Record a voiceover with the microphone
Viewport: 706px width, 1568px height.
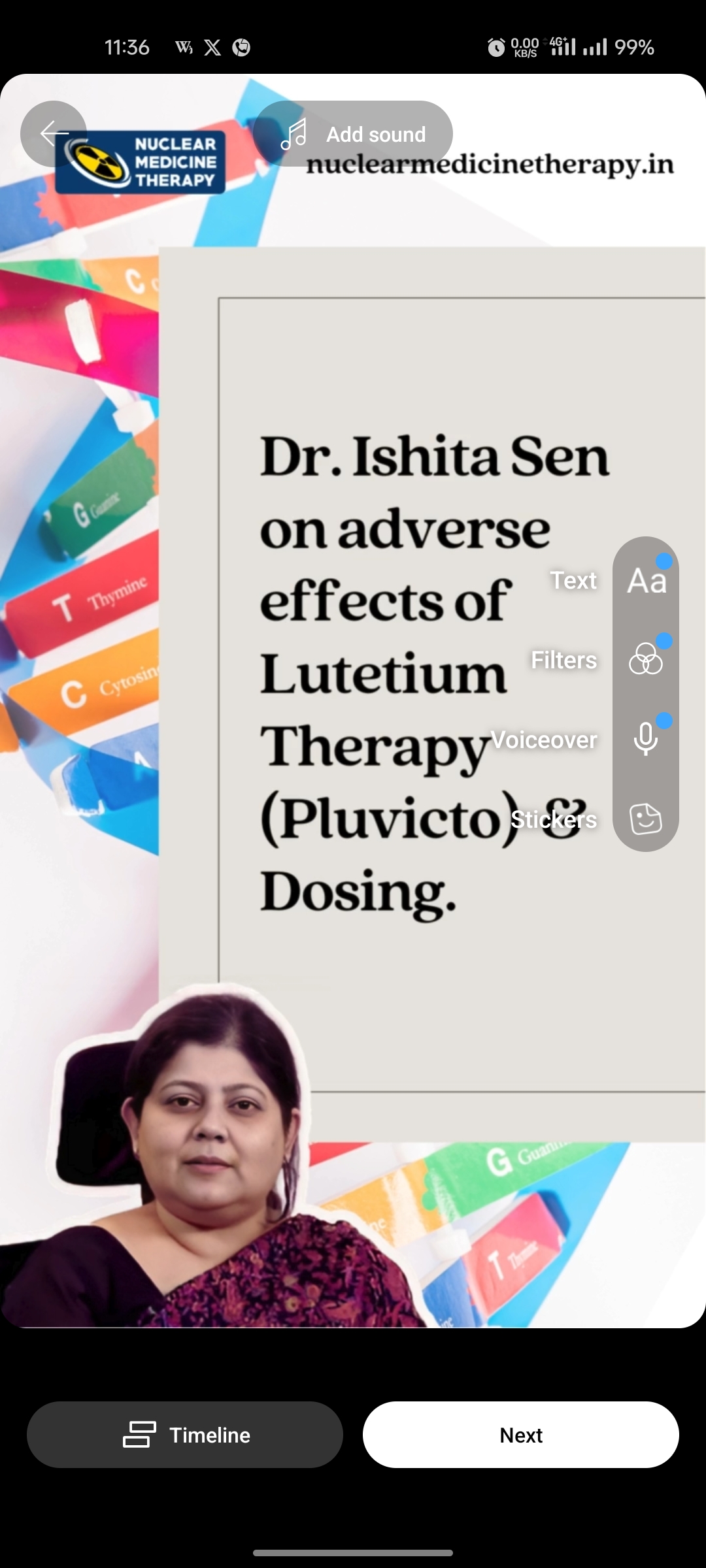[x=646, y=739]
